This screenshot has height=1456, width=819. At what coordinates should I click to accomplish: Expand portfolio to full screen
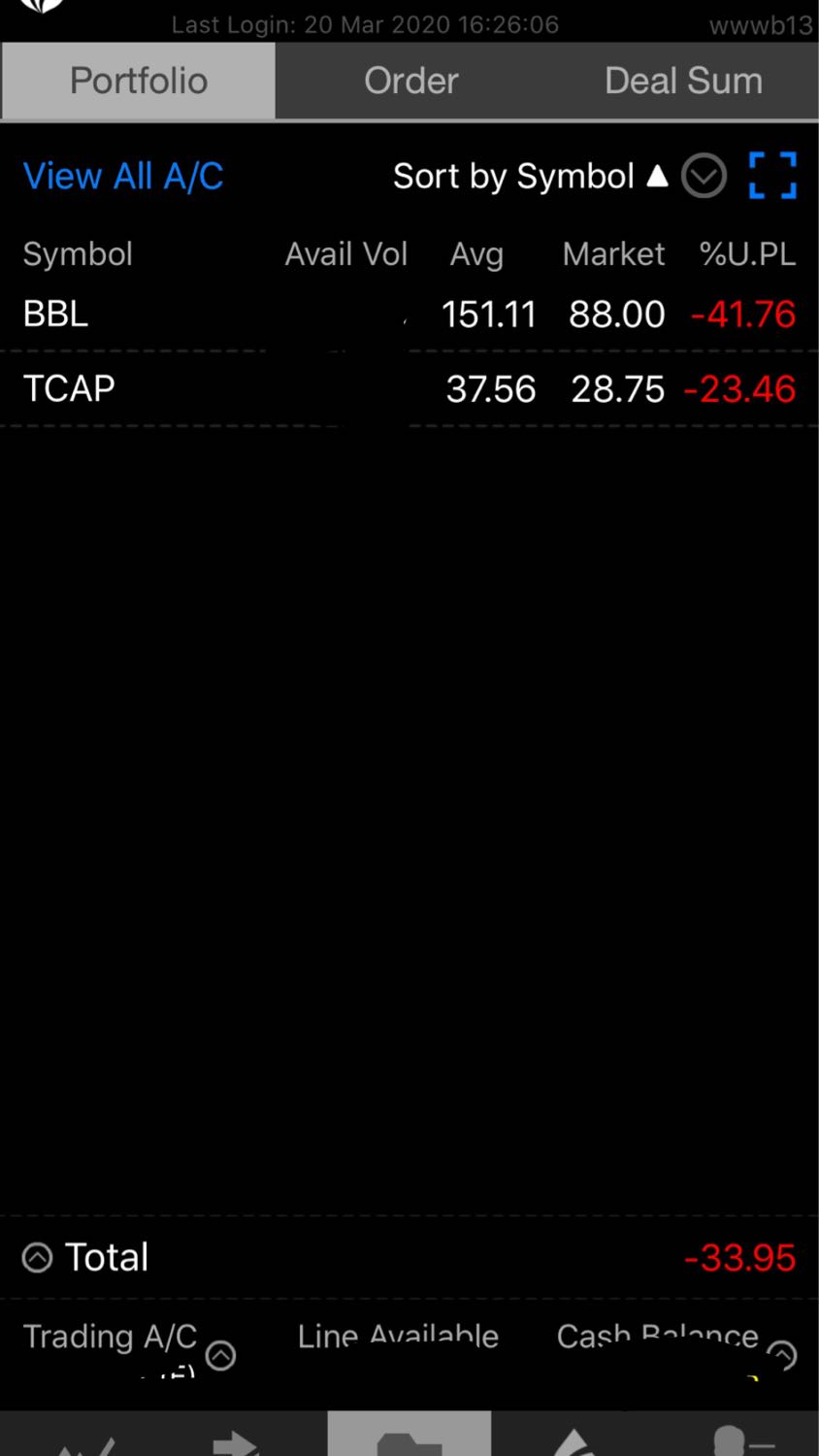(x=772, y=176)
